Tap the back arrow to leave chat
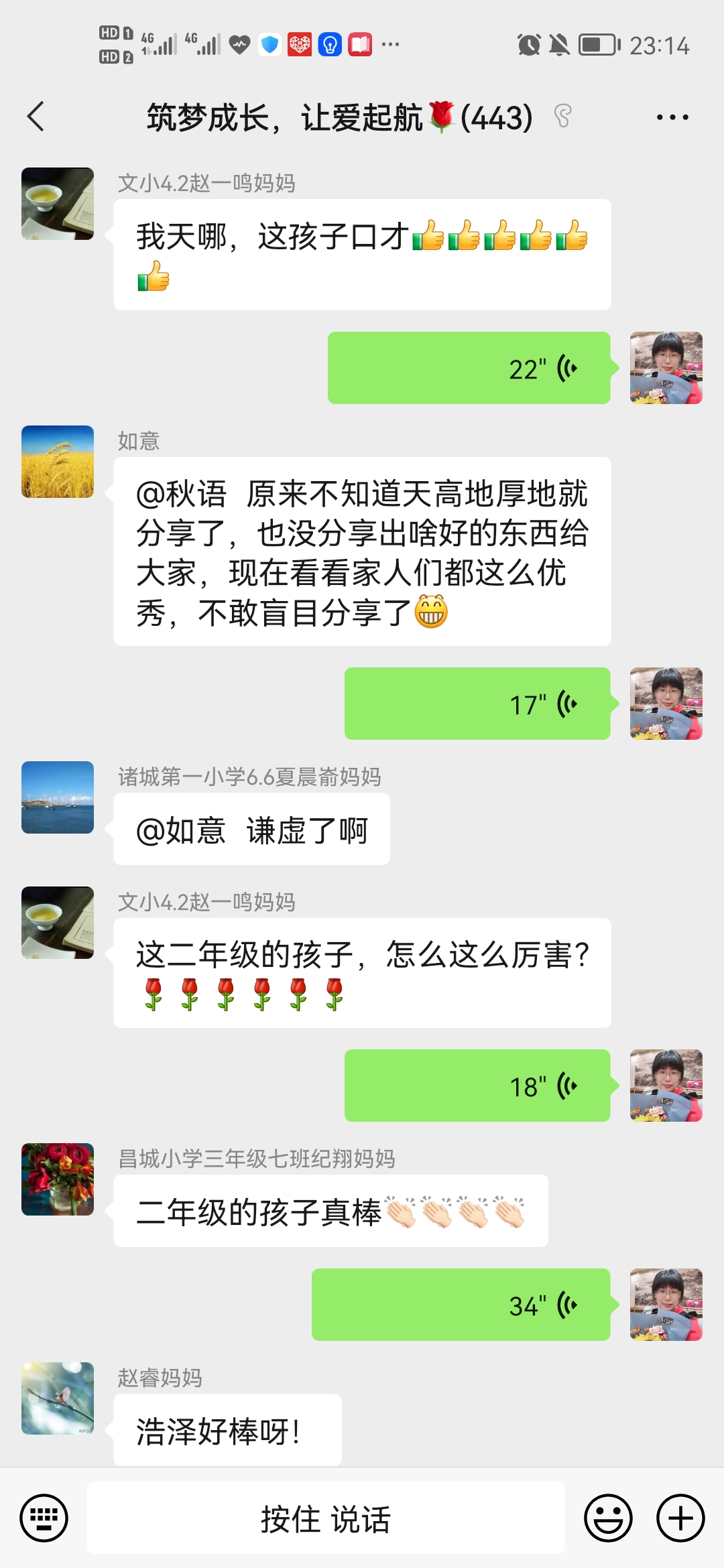This screenshot has height=1568, width=724. point(37,117)
